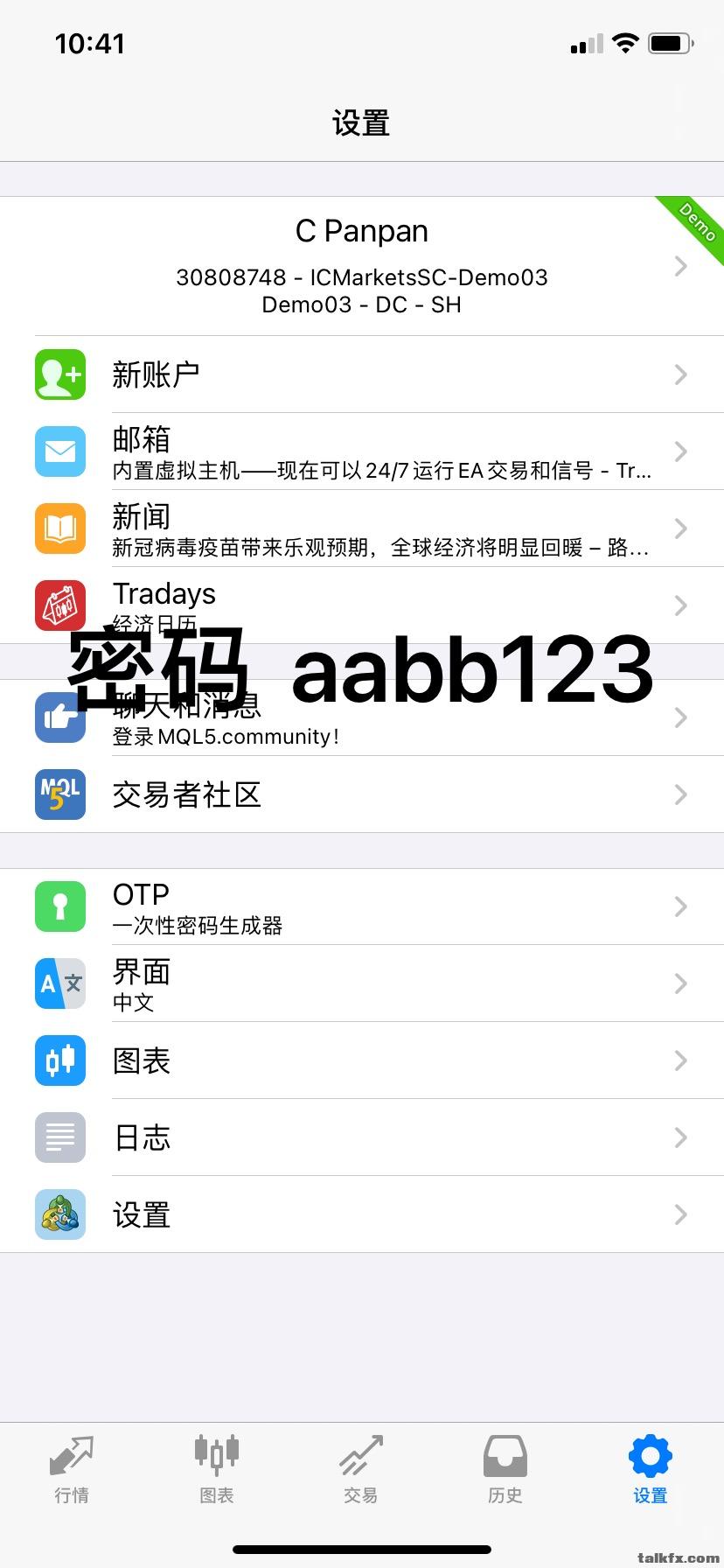Open the 日志 journal row
The height and width of the screenshot is (1568, 724).
coord(362,1137)
